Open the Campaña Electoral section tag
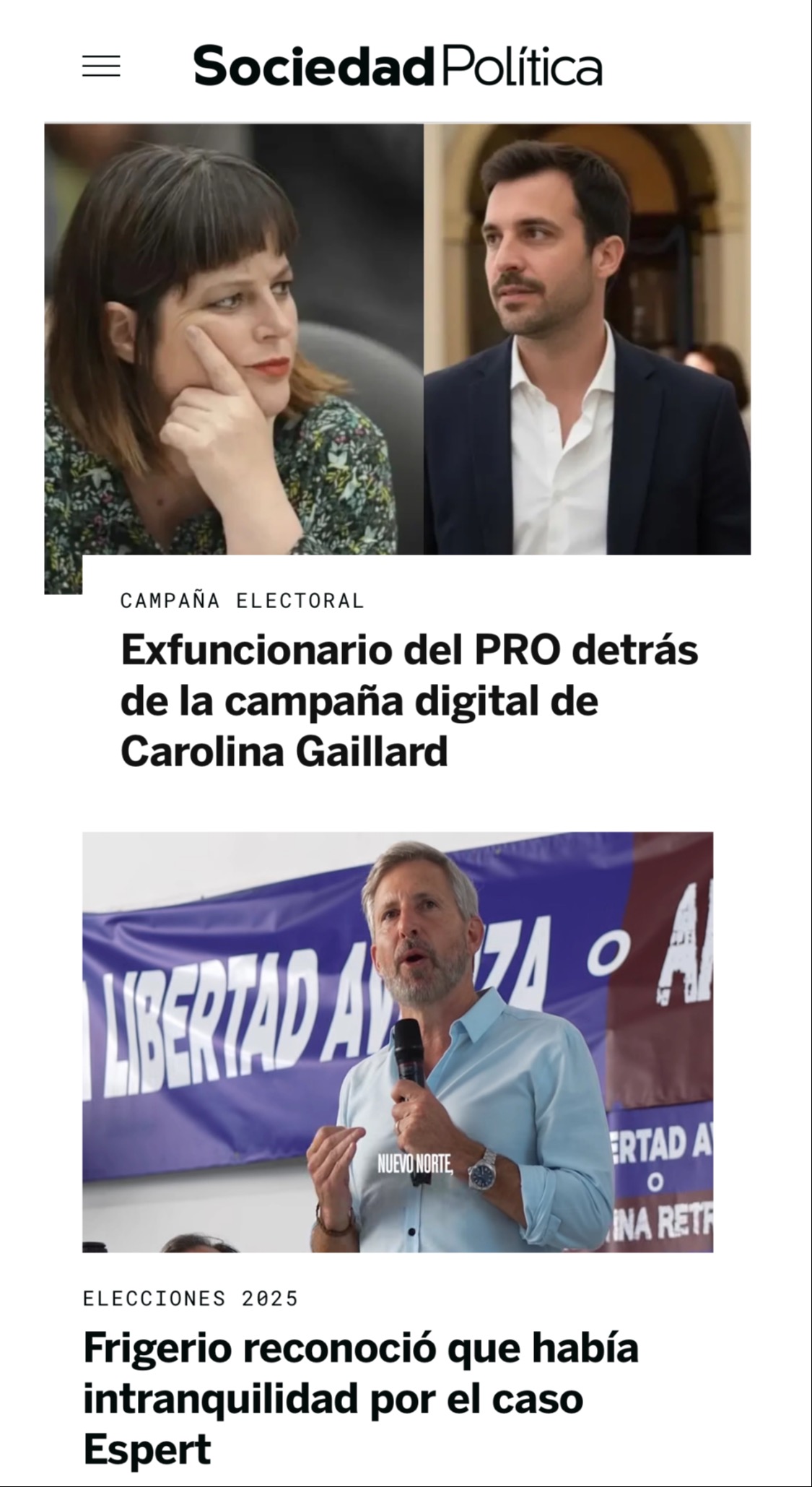This screenshot has width=812, height=1487. click(243, 601)
